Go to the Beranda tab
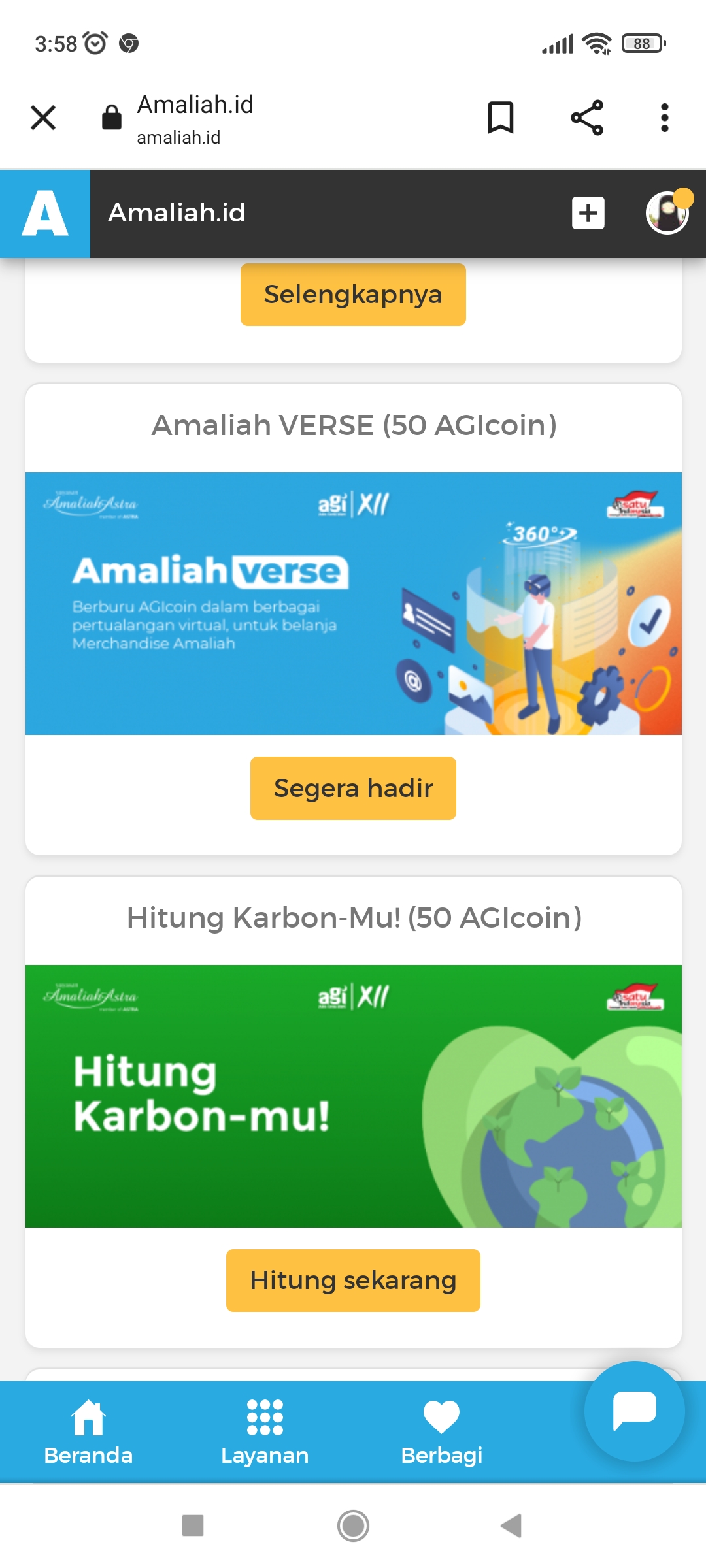Viewport: 706px width, 1568px height. click(x=88, y=1432)
